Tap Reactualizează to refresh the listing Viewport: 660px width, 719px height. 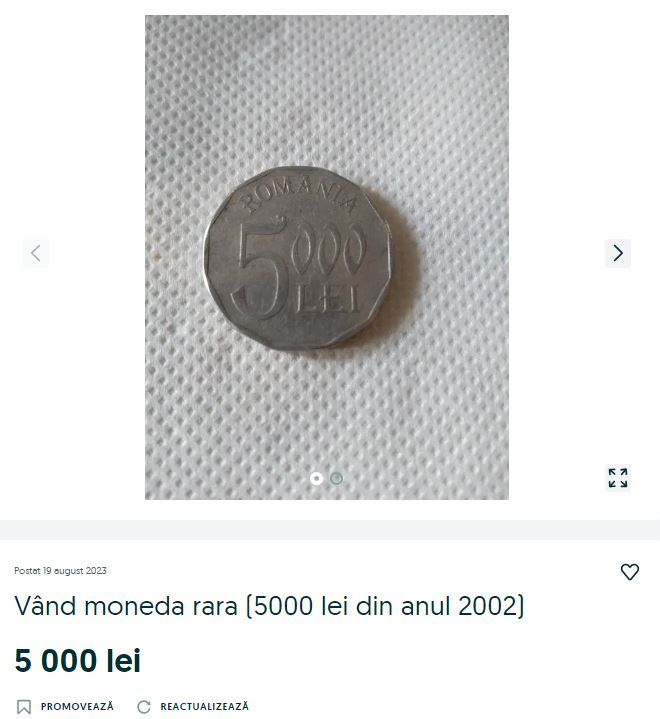point(193,706)
